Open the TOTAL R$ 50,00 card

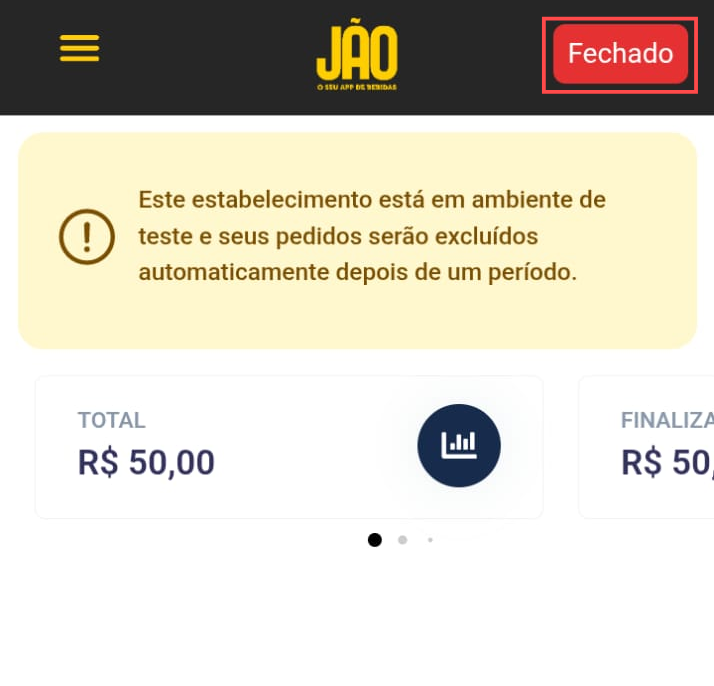coord(288,447)
